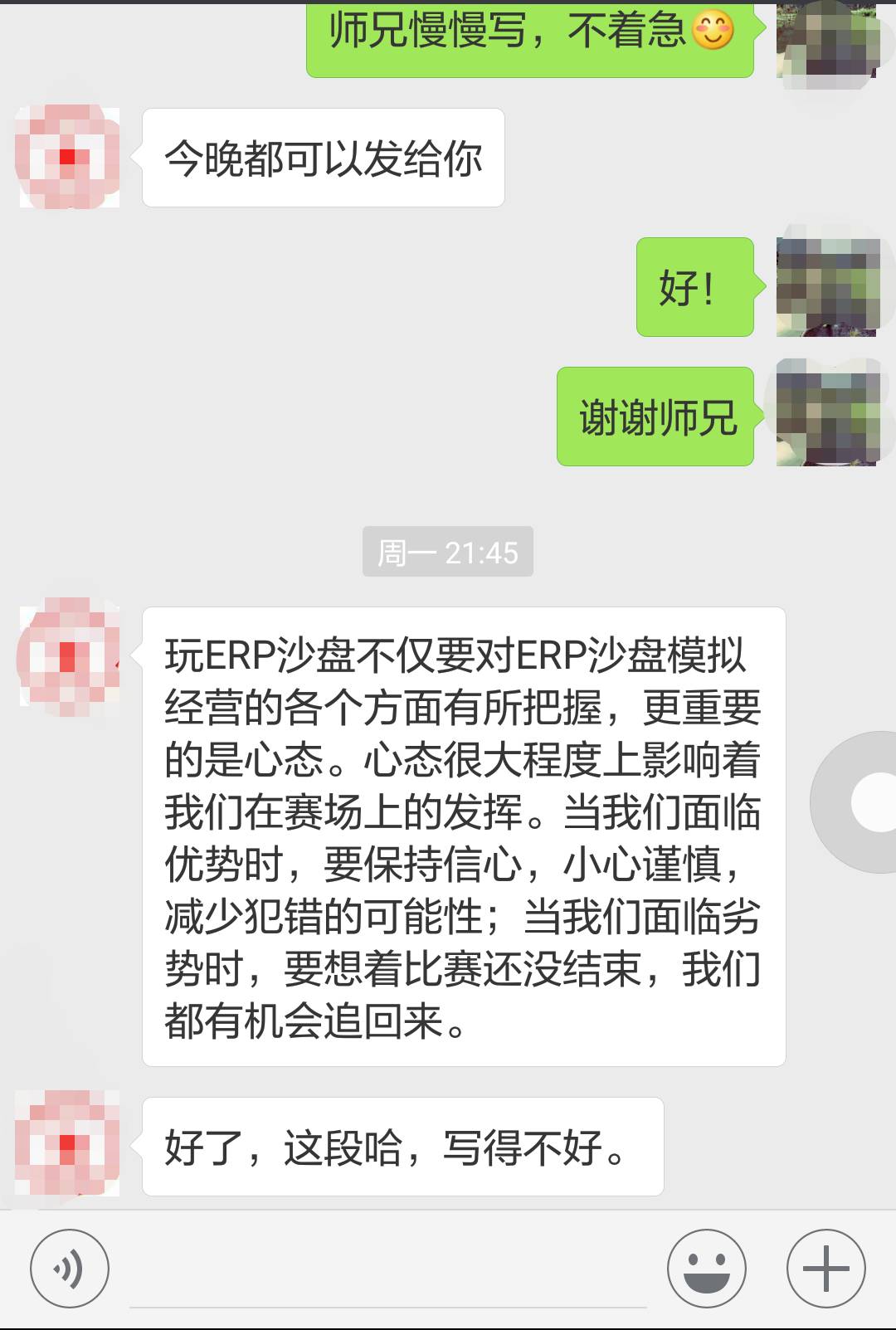Open my avatar next to '谢谢师兄'
Viewport: 896px width, 1330px height.
point(827,413)
